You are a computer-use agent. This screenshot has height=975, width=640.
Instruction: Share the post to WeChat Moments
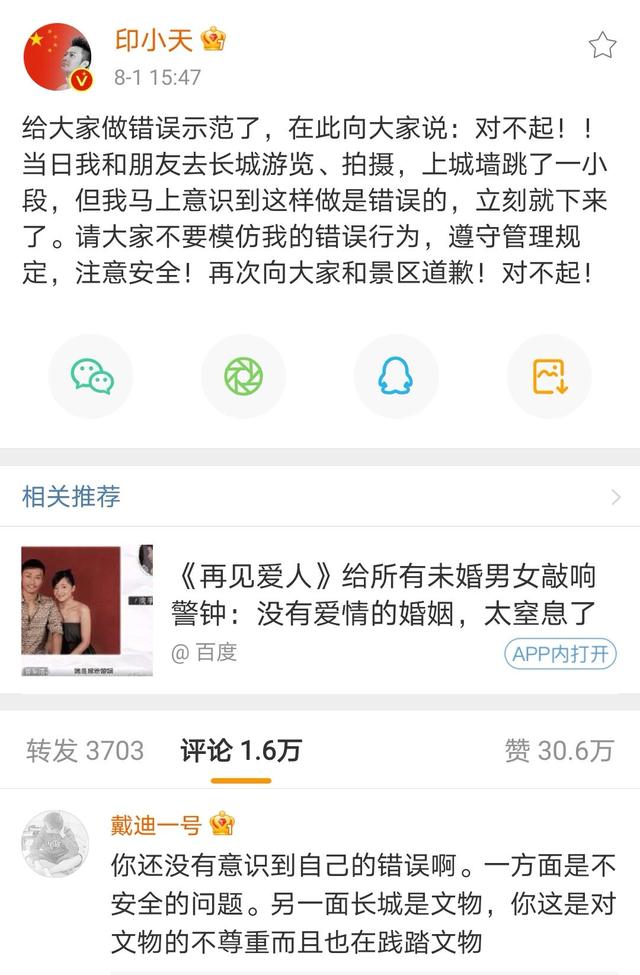coord(243,376)
